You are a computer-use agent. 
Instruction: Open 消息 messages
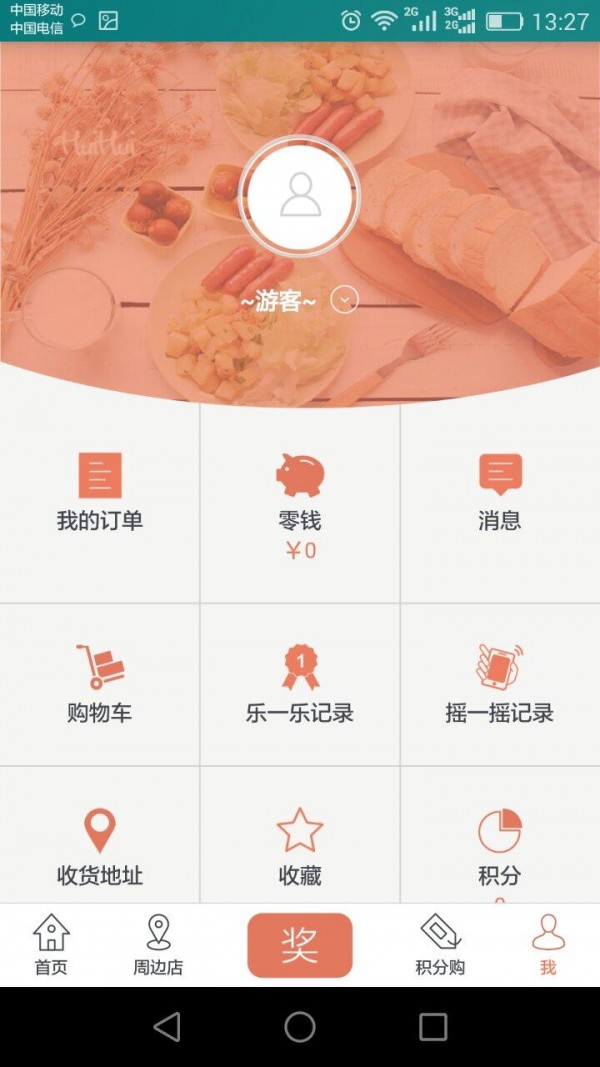click(x=500, y=492)
